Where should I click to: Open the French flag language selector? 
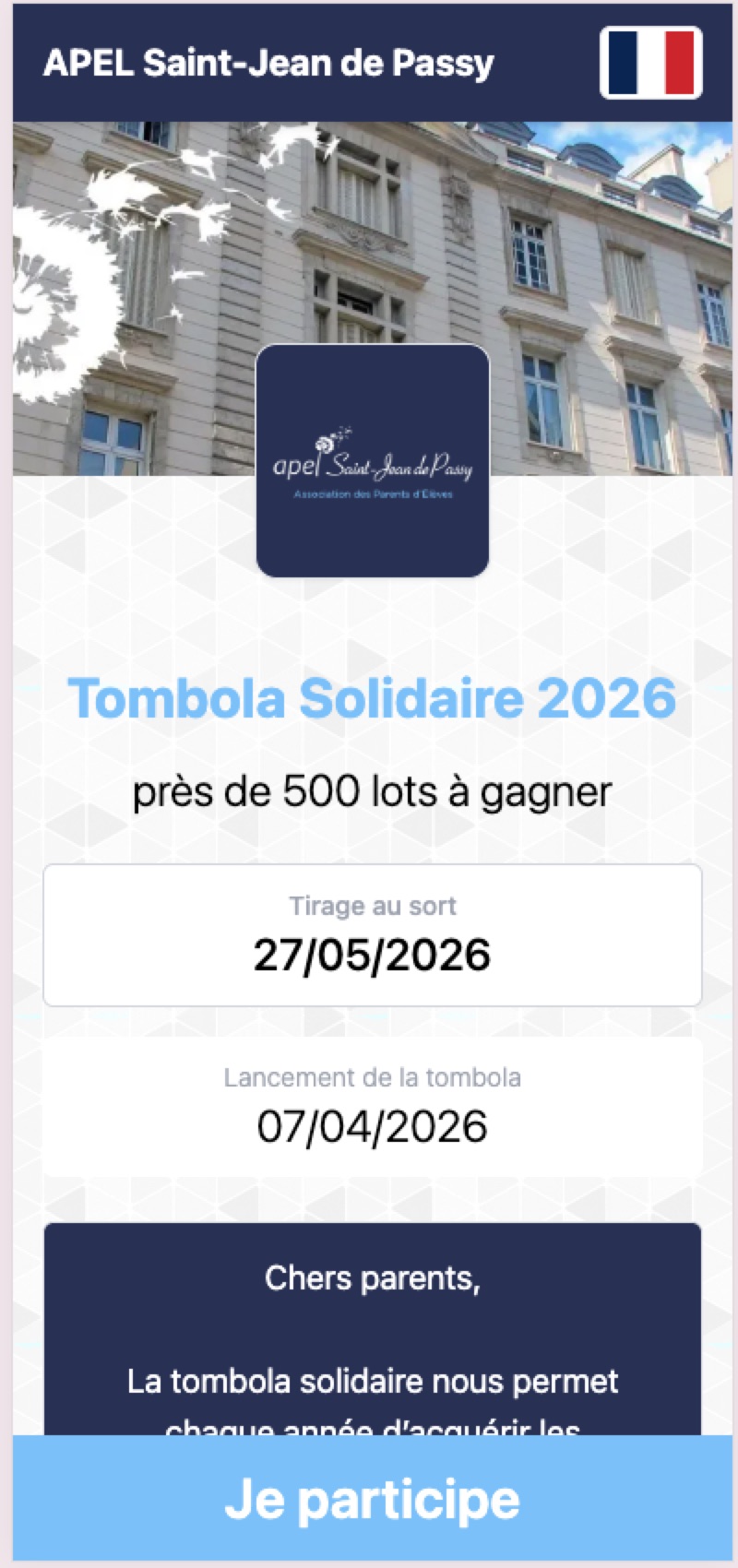coord(650,63)
